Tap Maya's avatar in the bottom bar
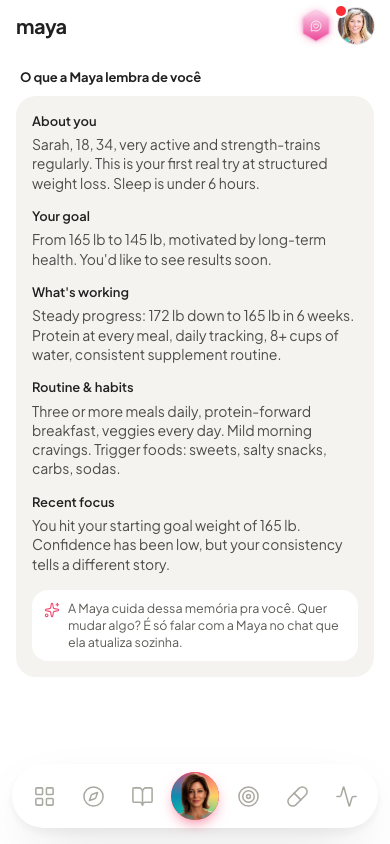 click(195, 796)
